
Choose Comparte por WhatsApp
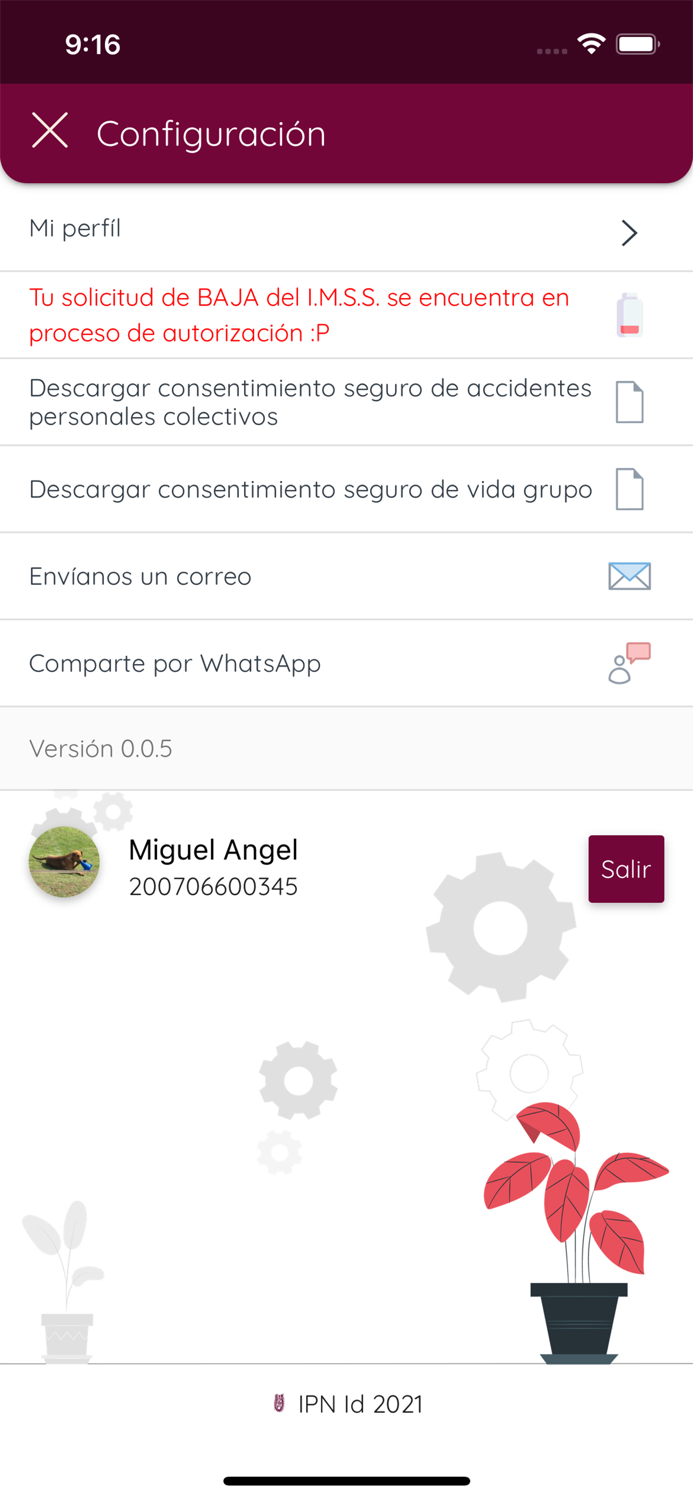[346, 663]
